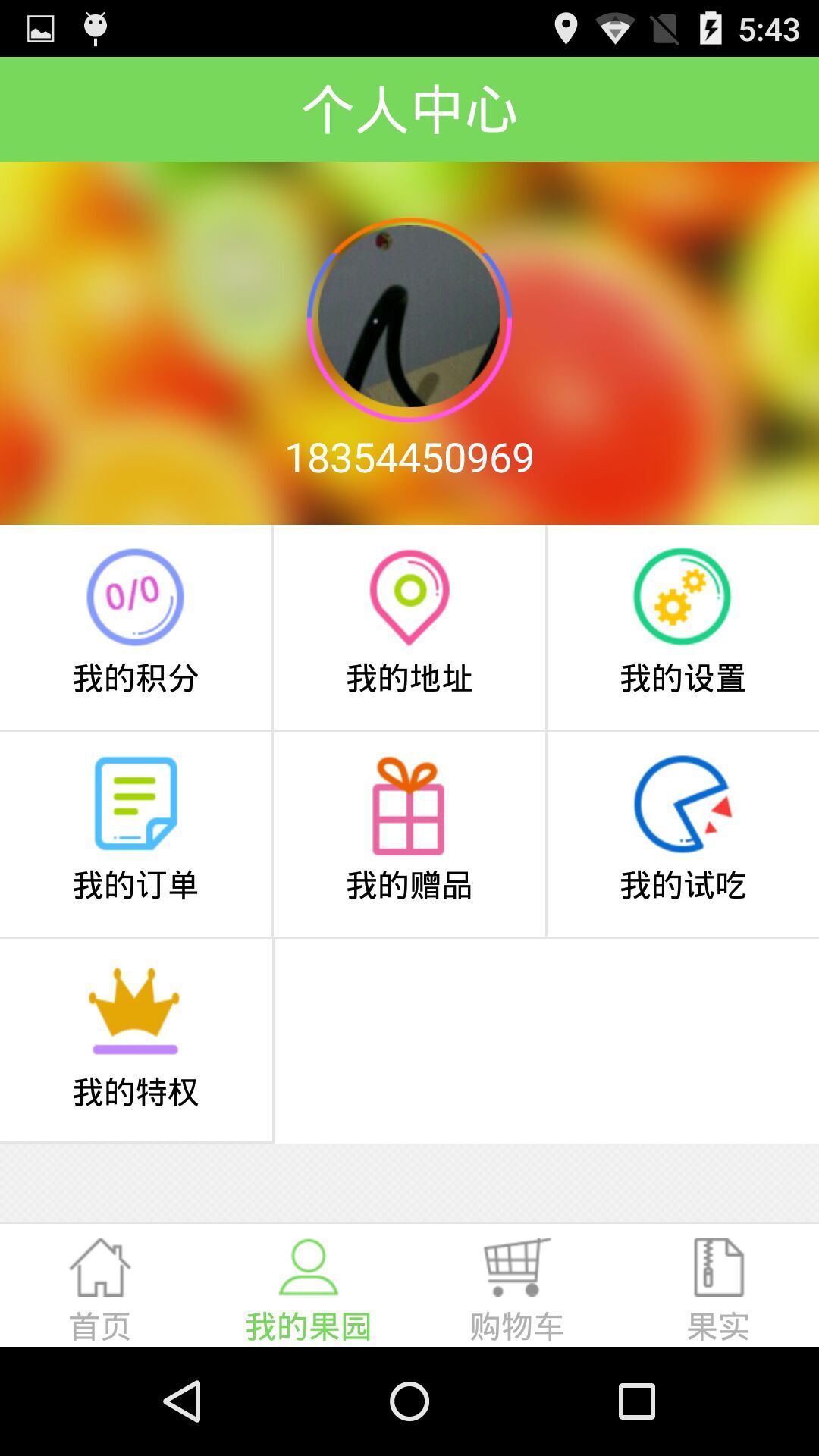The height and width of the screenshot is (1456, 819).
Task: Open 我的试吃 (My Tasting) pac-man icon
Action: click(682, 806)
